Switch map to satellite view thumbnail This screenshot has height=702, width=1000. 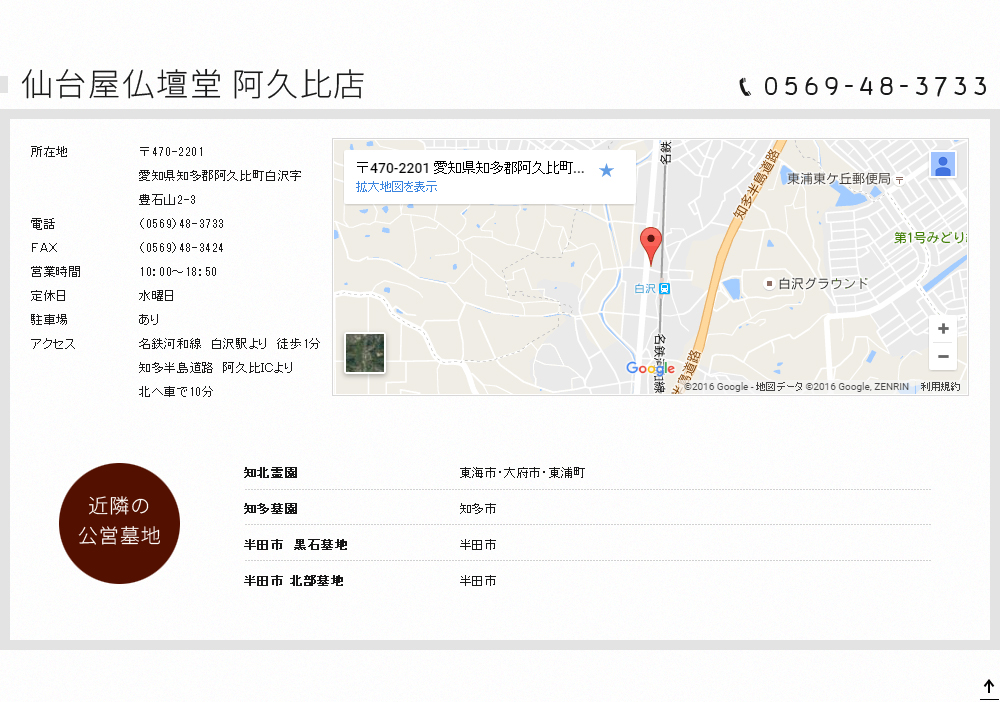pos(365,353)
